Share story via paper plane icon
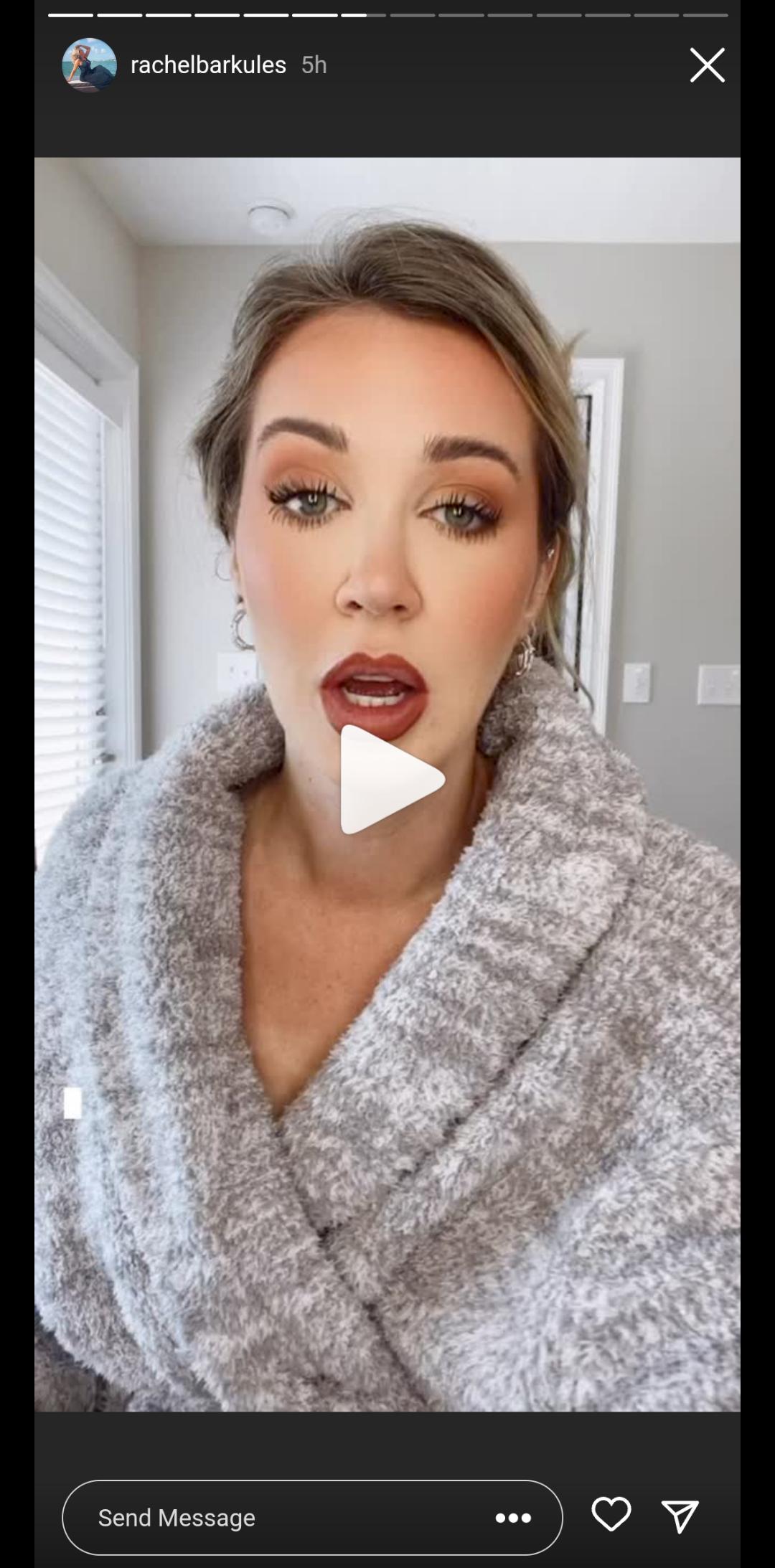 tap(679, 1516)
